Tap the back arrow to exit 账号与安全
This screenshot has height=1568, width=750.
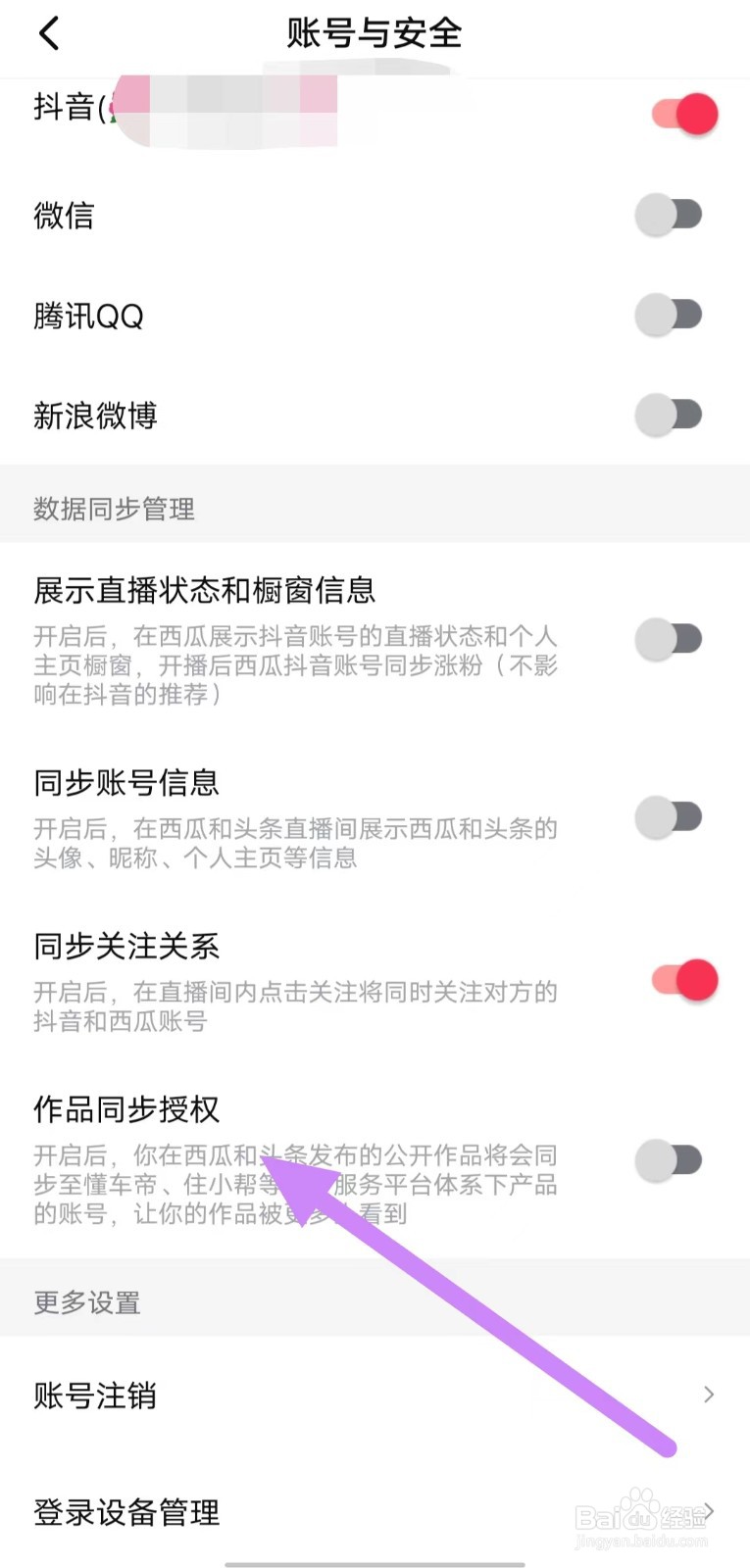49,32
